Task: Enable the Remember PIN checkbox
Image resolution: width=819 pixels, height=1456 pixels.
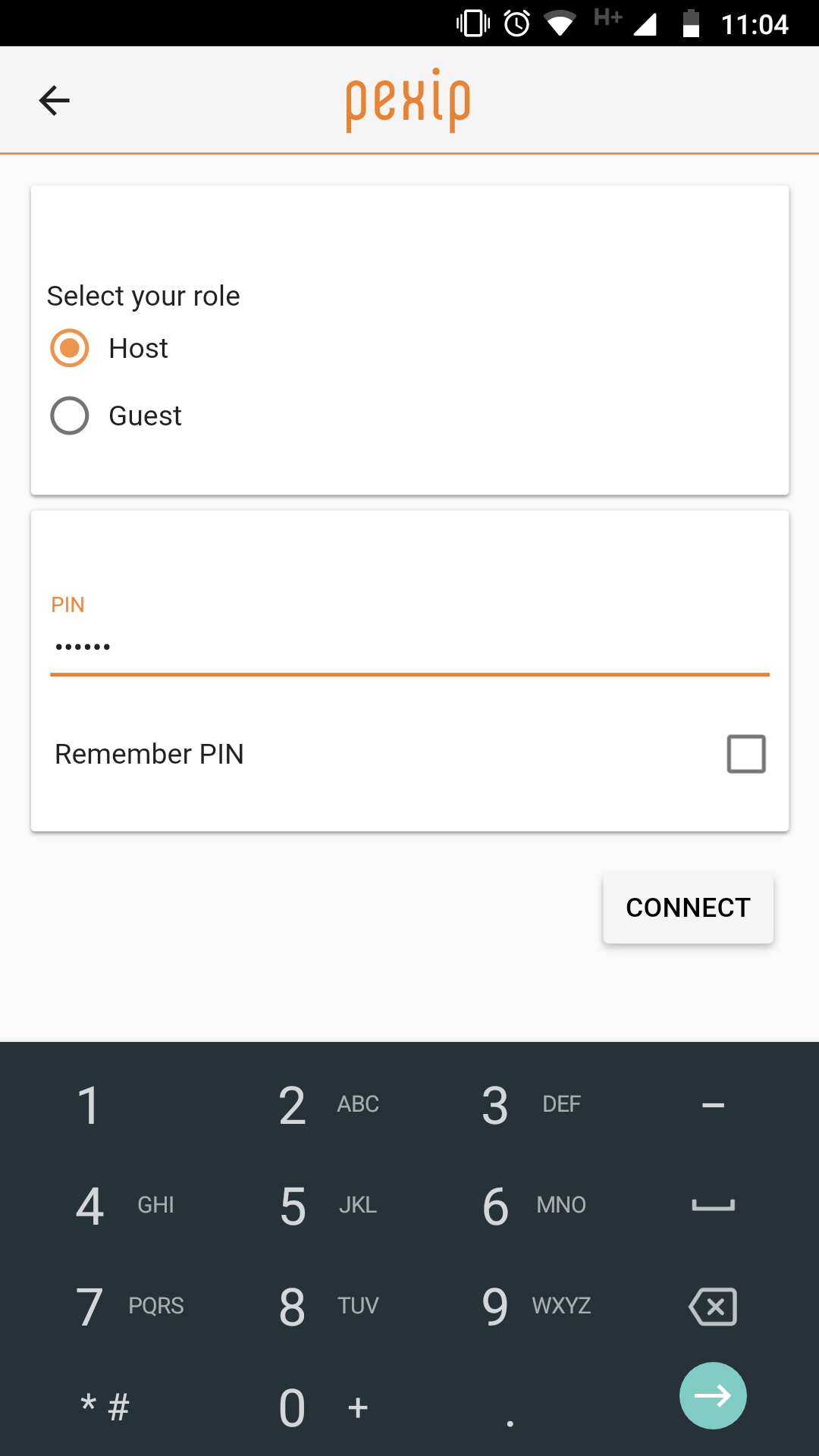Action: point(746,754)
